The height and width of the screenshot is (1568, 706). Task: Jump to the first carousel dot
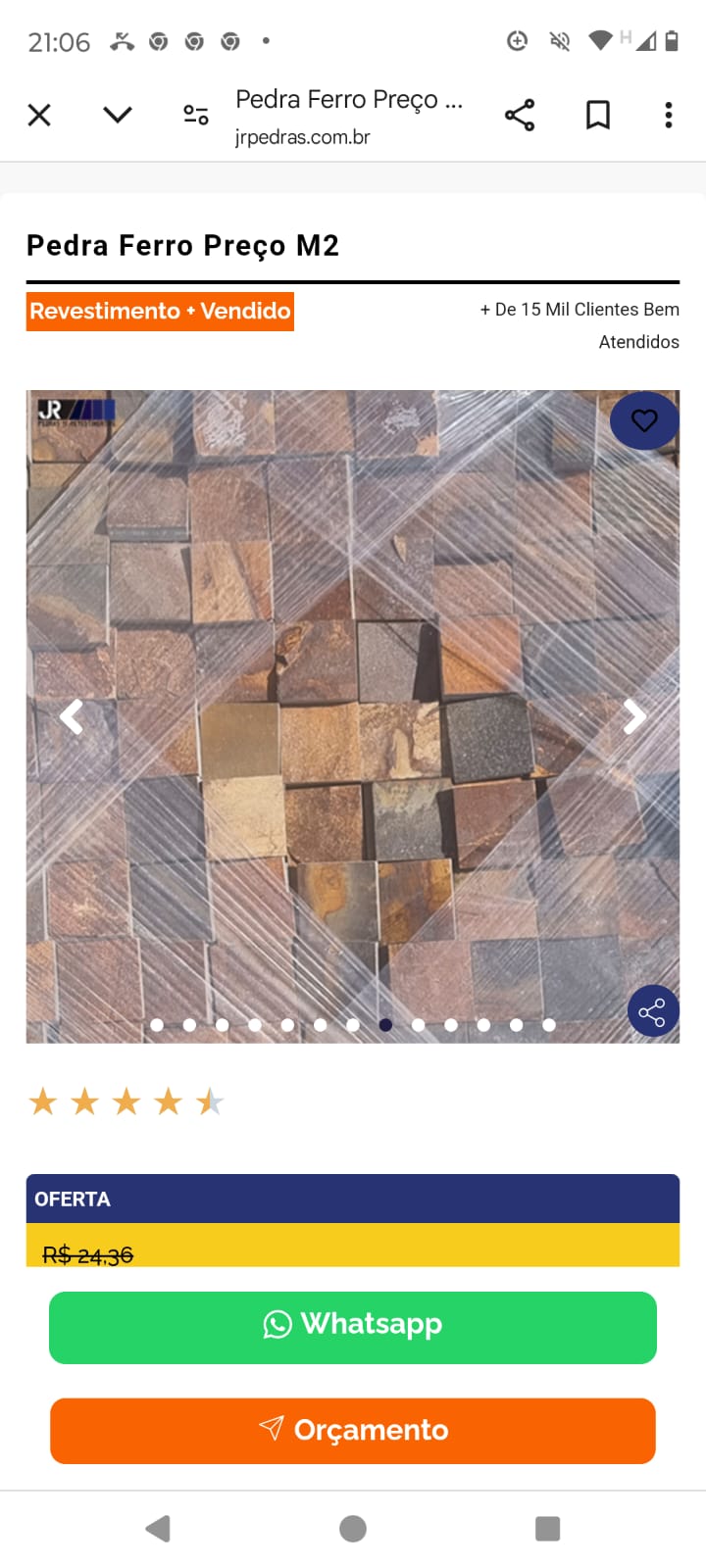157,1025
